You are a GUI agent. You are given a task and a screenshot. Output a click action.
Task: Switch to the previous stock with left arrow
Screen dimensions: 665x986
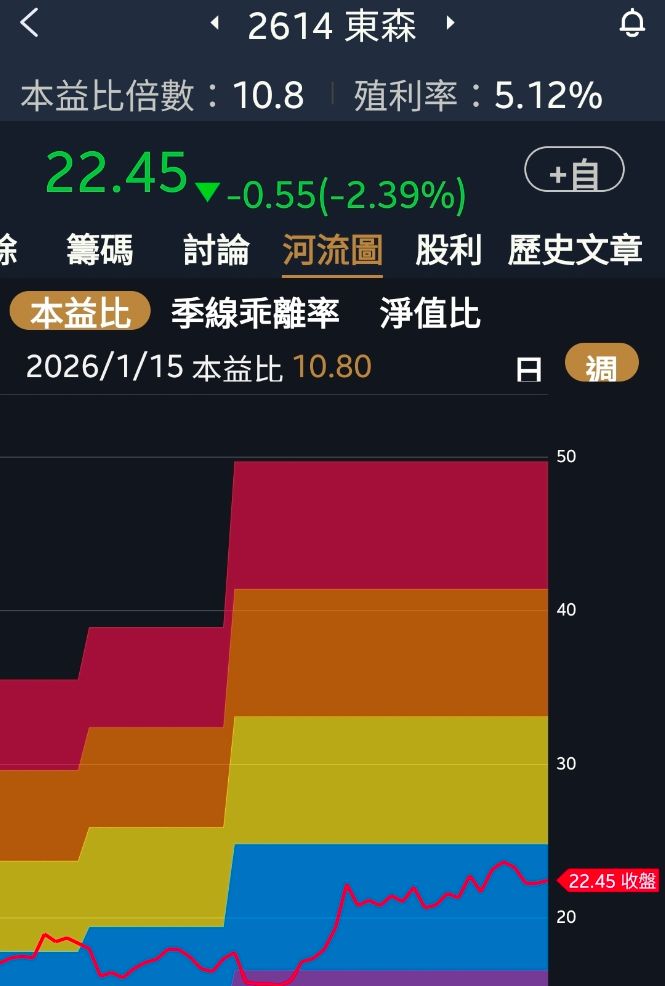tap(215, 23)
